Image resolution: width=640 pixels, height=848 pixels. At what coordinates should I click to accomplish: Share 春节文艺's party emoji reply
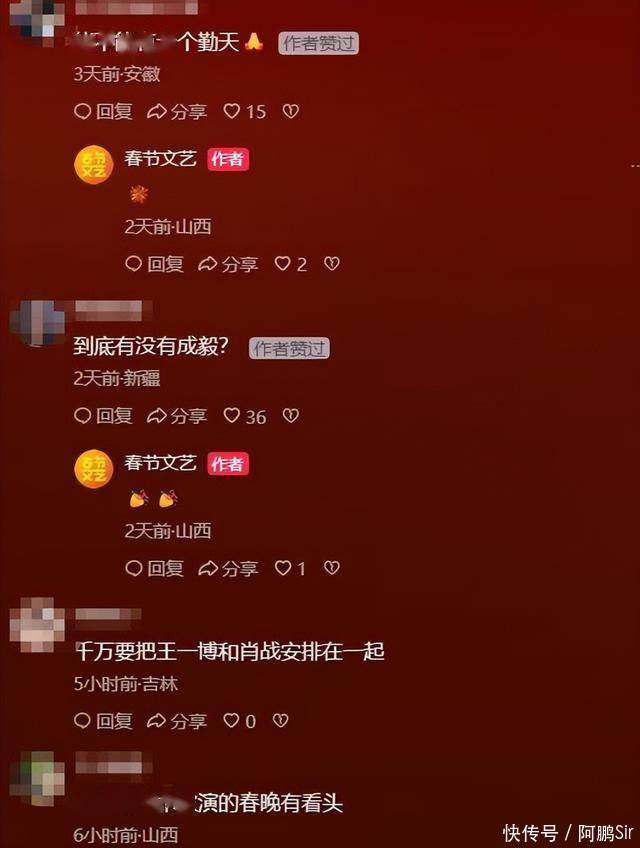click(228, 568)
